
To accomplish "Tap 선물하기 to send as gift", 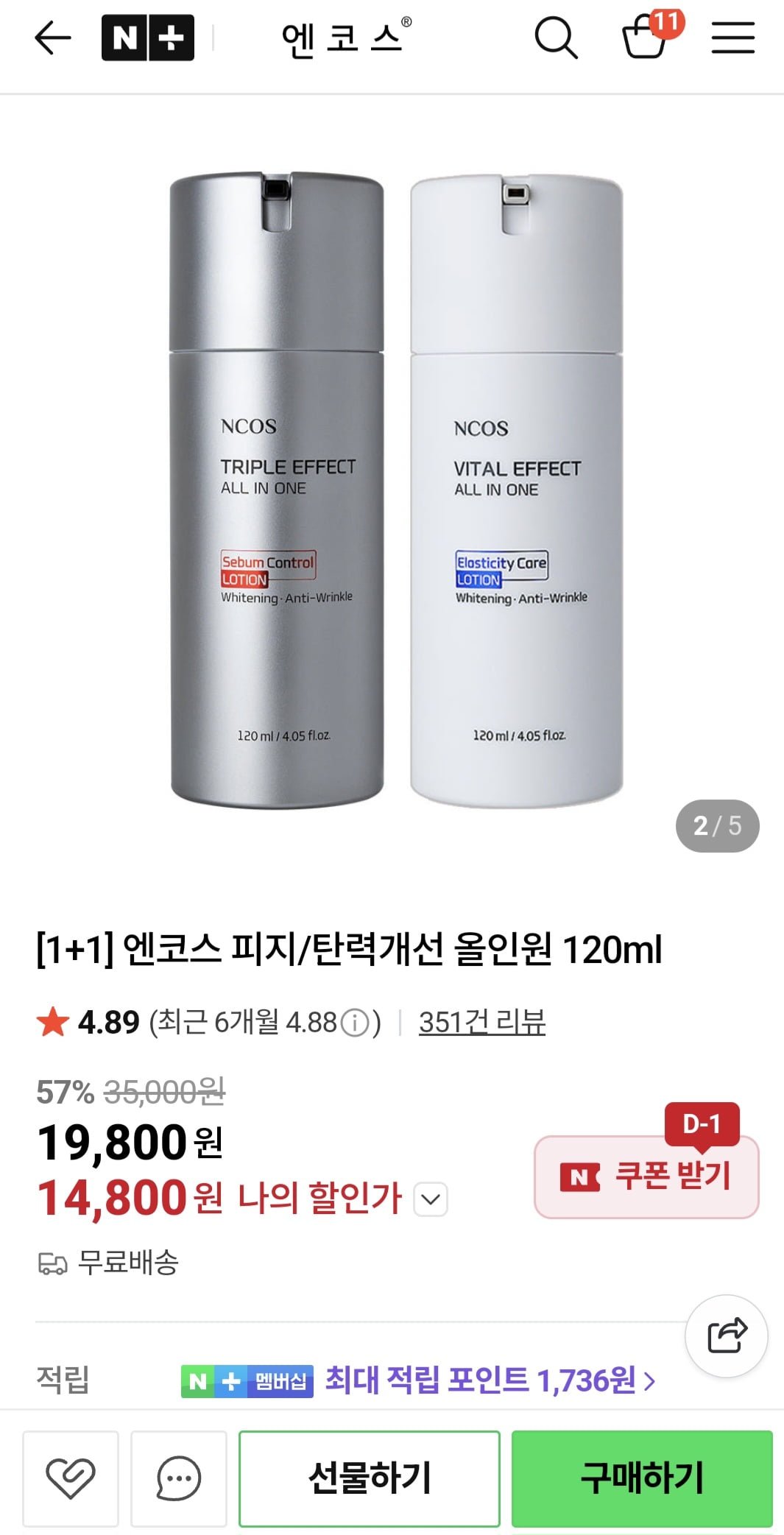I will pos(370,1478).
